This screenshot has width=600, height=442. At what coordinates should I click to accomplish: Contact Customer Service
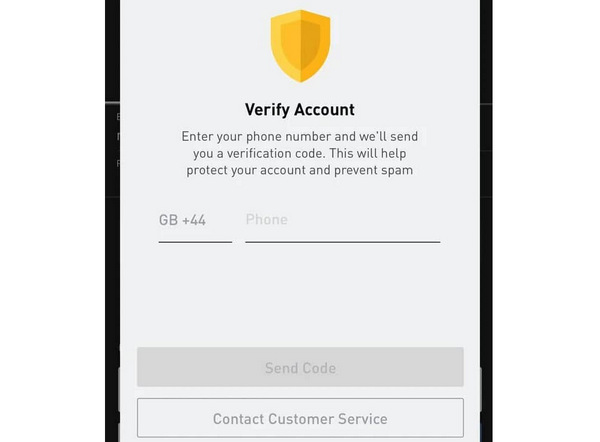[300, 419]
